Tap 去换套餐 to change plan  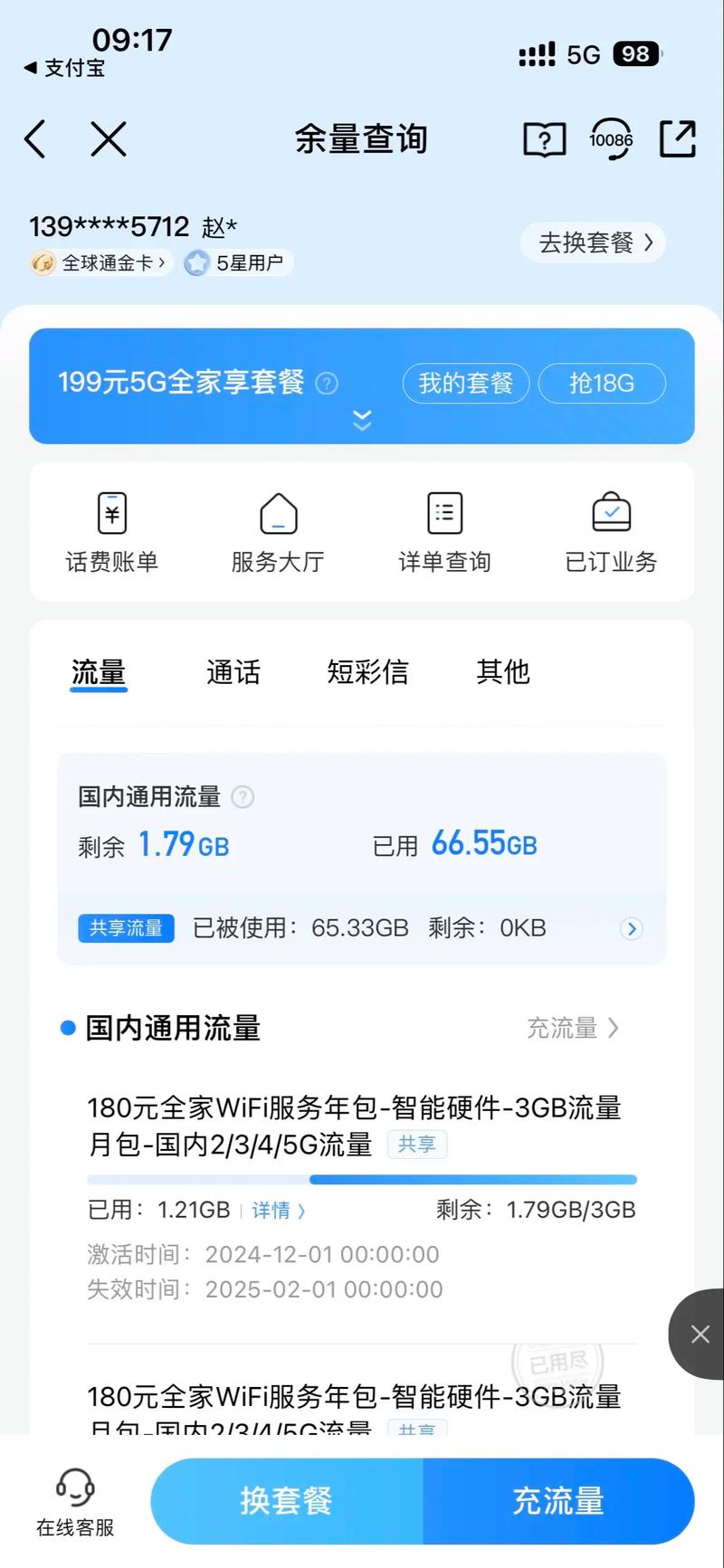[x=594, y=242]
